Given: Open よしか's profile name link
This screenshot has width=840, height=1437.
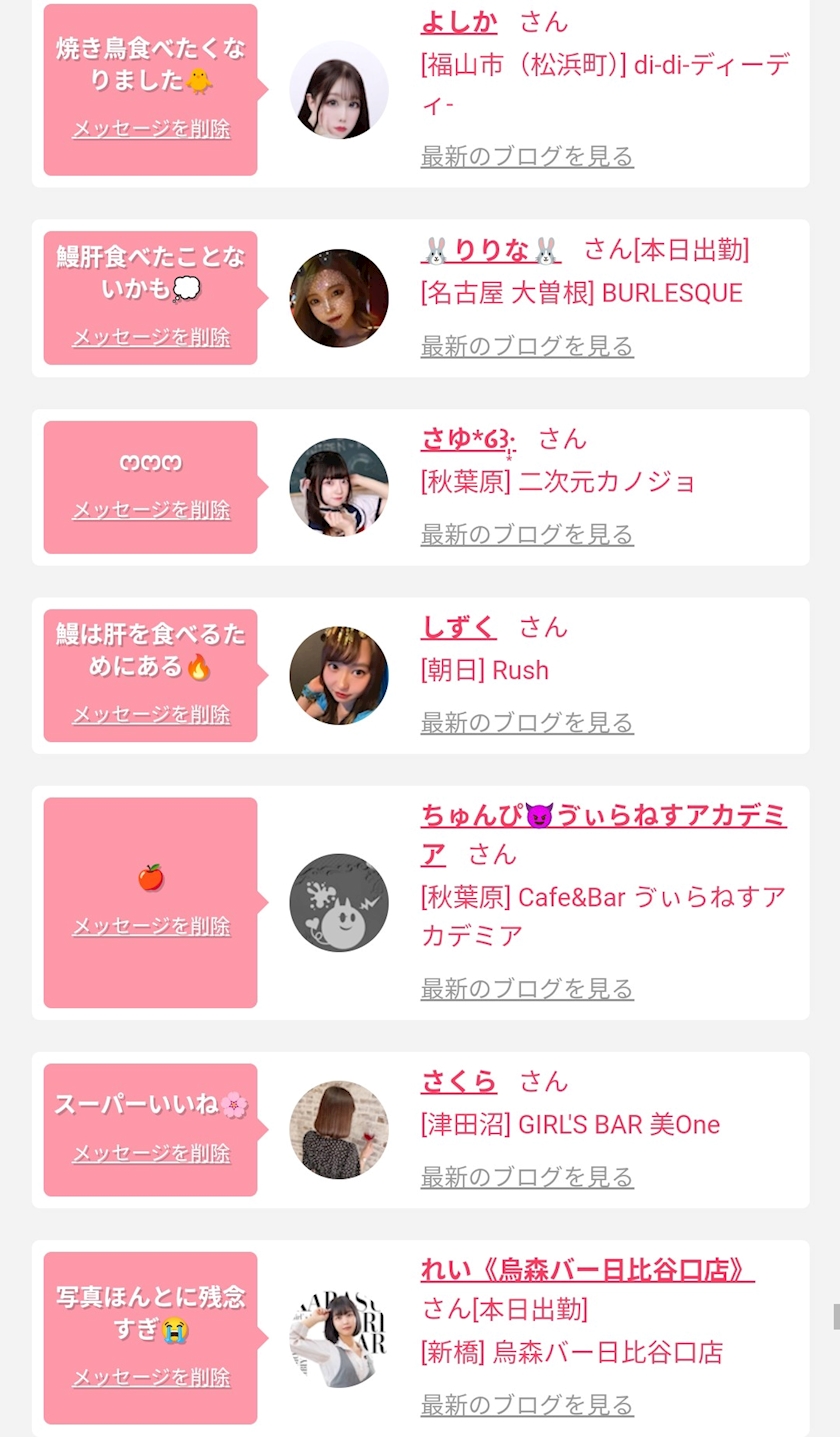Looking at the screenshot, I should pos(459,21).
